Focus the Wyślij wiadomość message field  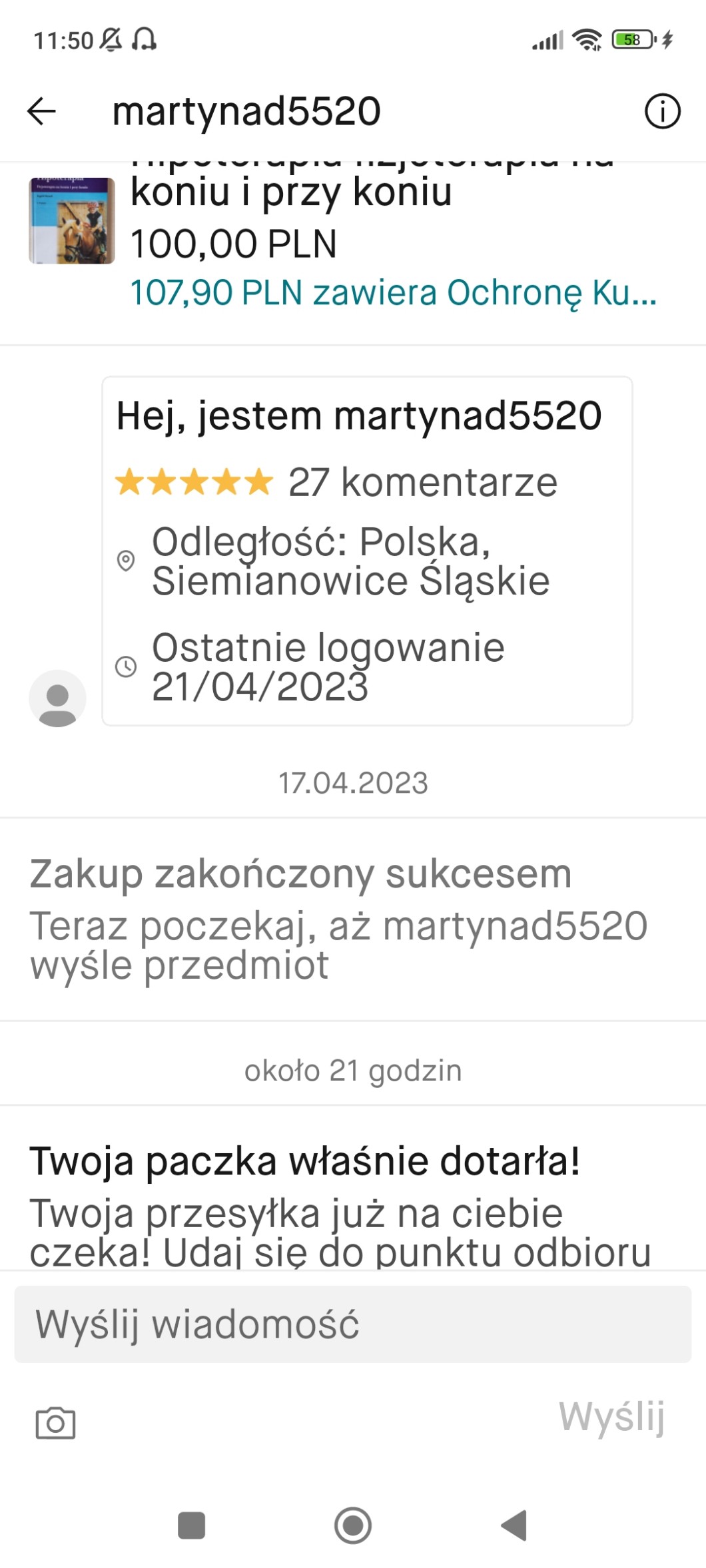(x=353, y=1324)
